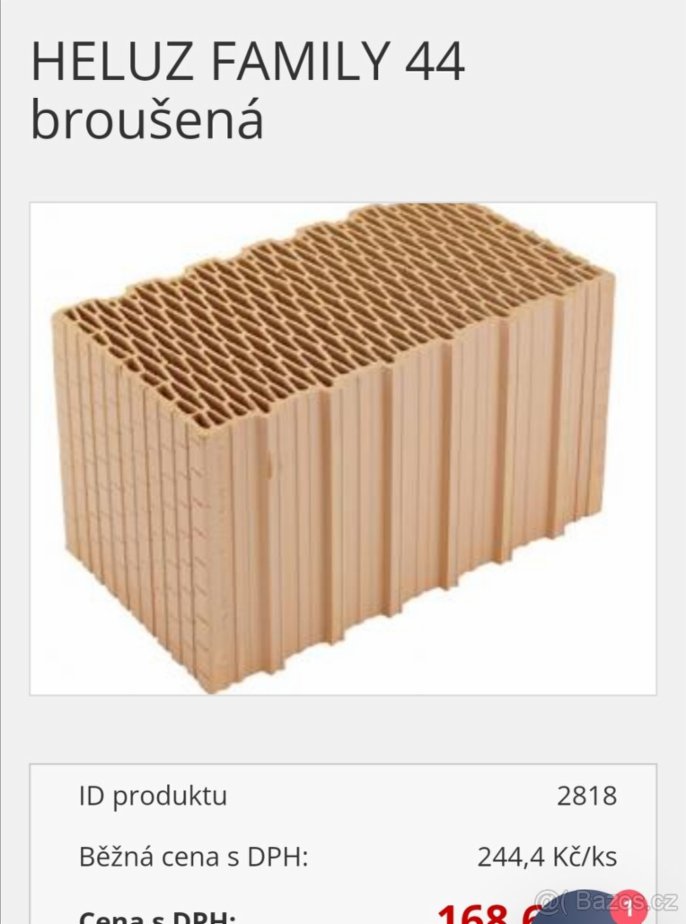Open the HELUZ FAMILY 44 product image

[x=343, y=448]
